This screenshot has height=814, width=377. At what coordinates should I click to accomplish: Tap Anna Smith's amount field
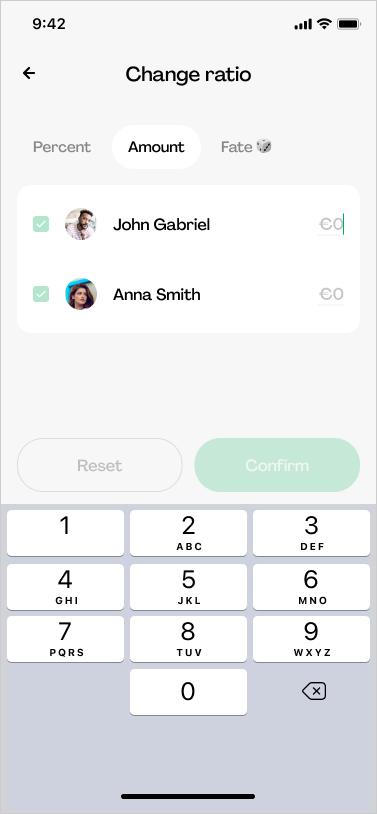point(331,294)
